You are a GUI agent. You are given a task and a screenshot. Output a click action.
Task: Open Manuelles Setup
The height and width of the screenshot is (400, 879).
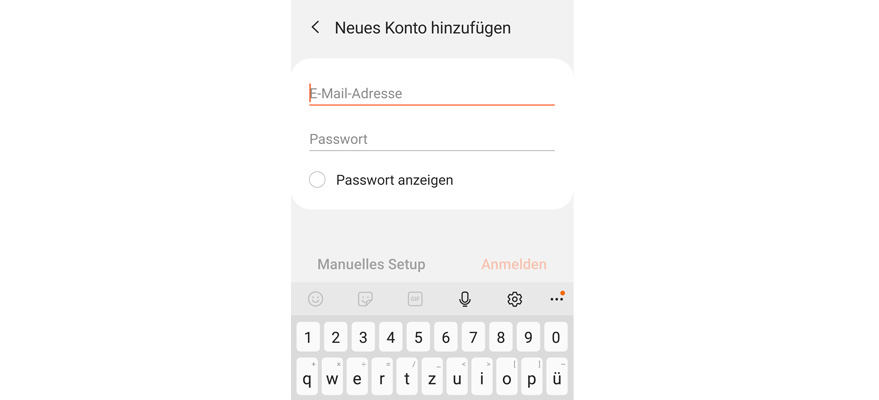click(371, 264)
